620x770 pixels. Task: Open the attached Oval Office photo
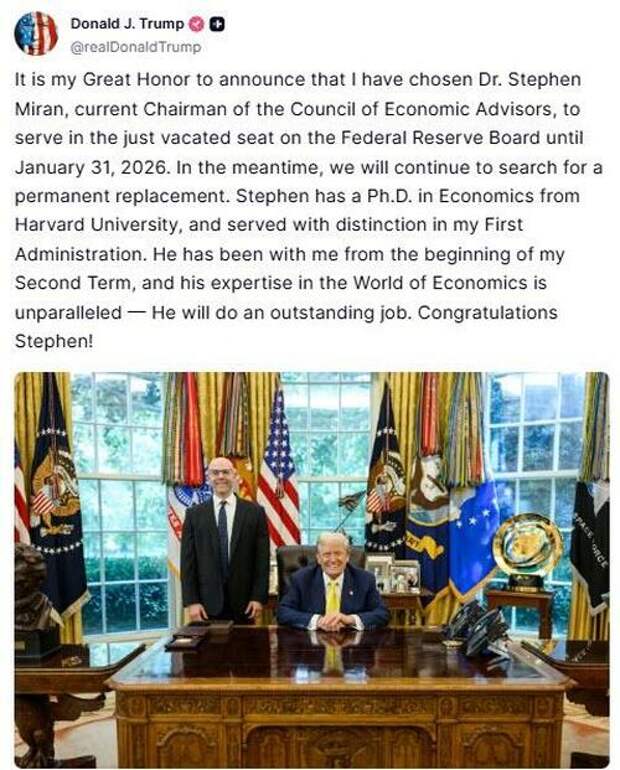[x=311, y=568]
